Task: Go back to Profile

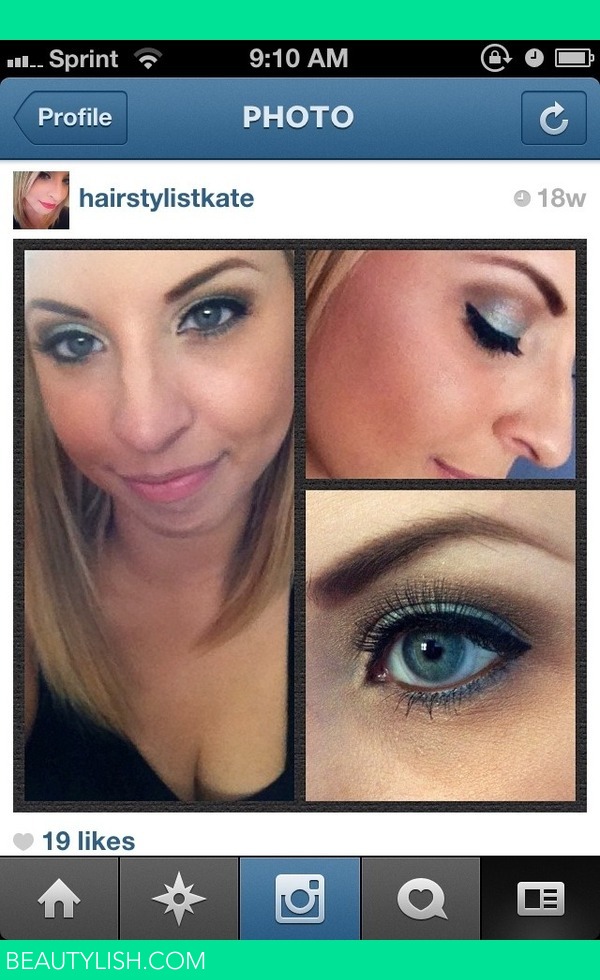Action: [x=71, y=118]
